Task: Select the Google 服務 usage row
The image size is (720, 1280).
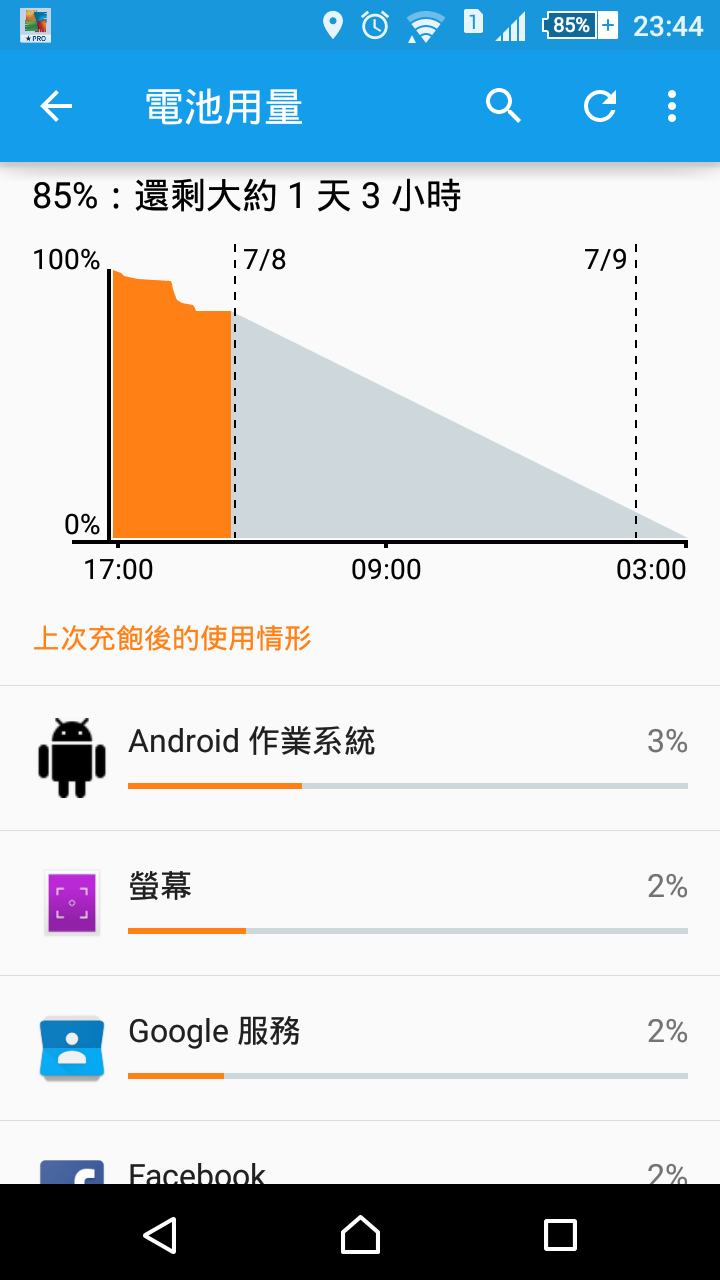Action: (x=360, y=1048)
